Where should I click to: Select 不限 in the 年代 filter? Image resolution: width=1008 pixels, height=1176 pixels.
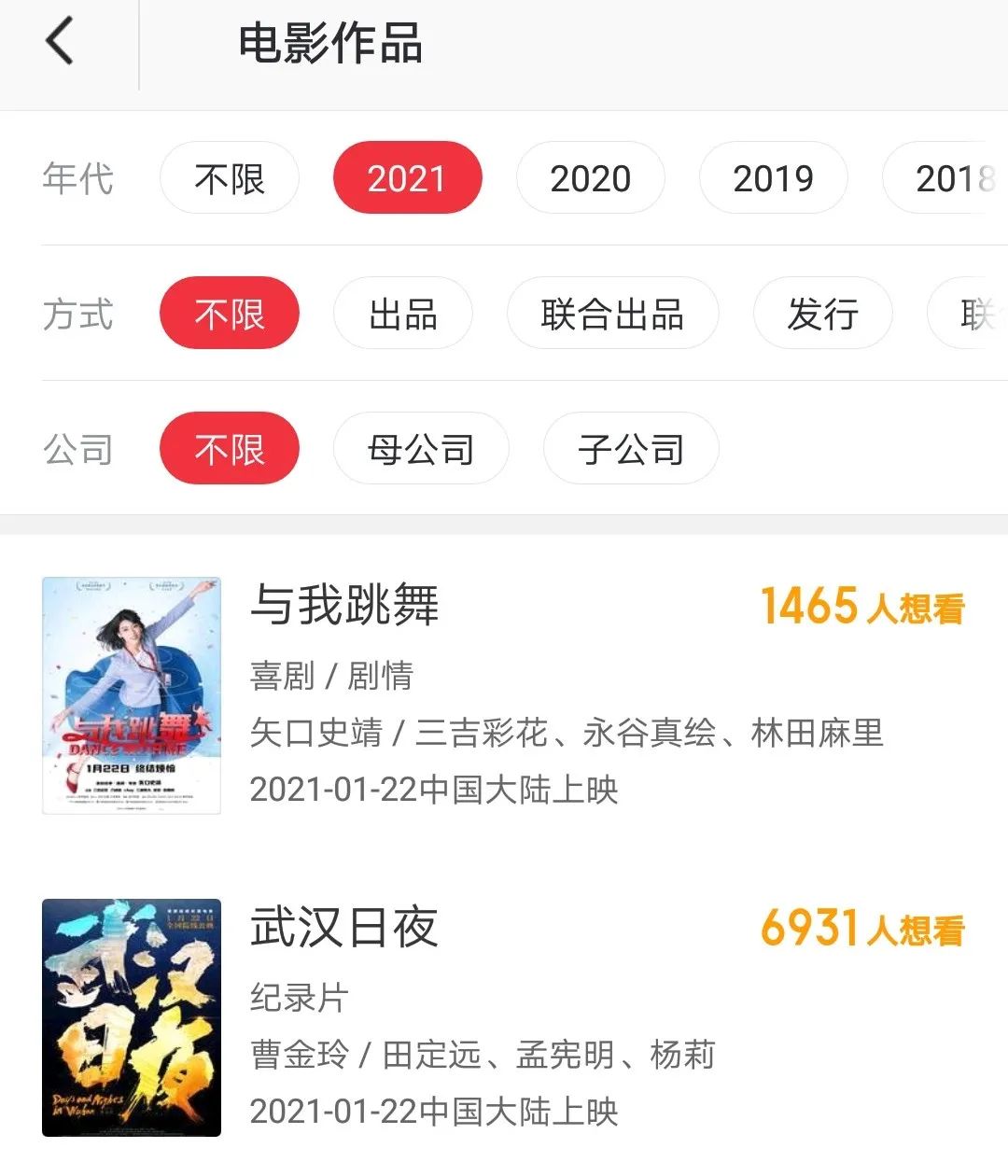pyautogui.click(x=230, y=178)
